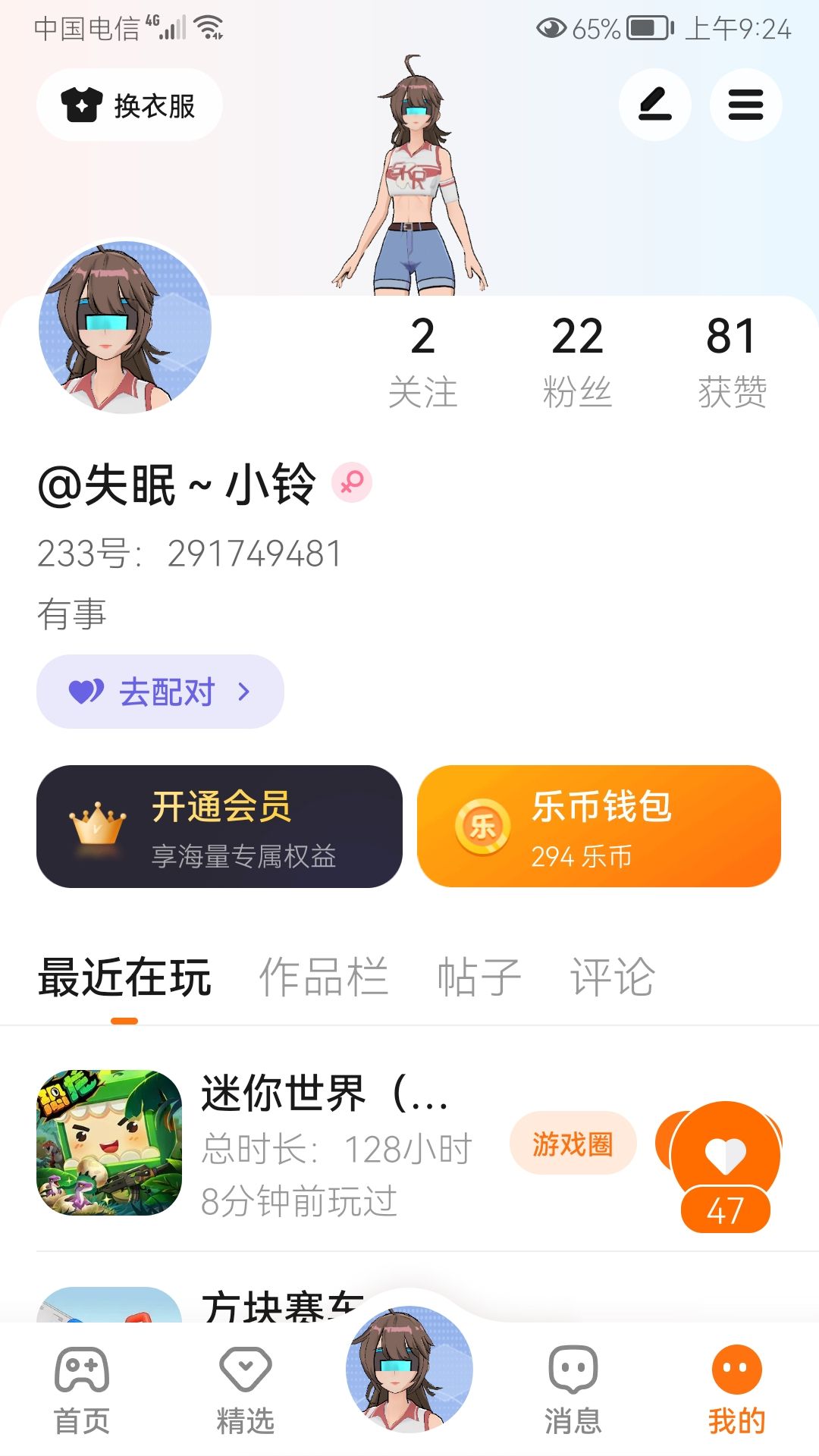The image size is (819, 1456).
Task: Select the 最近在玩 tab
Action: pos(125,977)
